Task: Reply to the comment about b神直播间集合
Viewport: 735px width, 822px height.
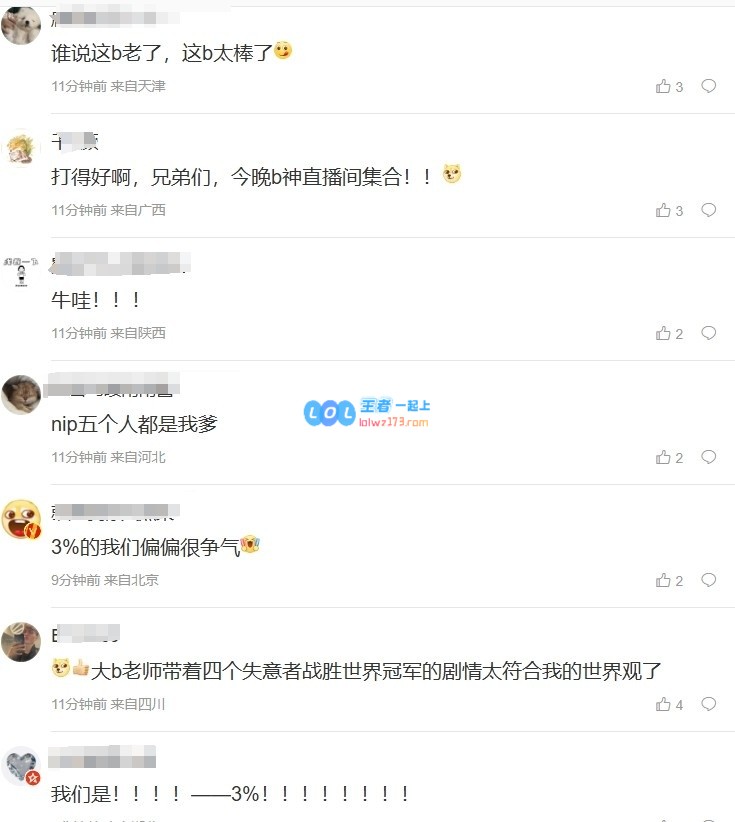Action: (x=708, y=210)
